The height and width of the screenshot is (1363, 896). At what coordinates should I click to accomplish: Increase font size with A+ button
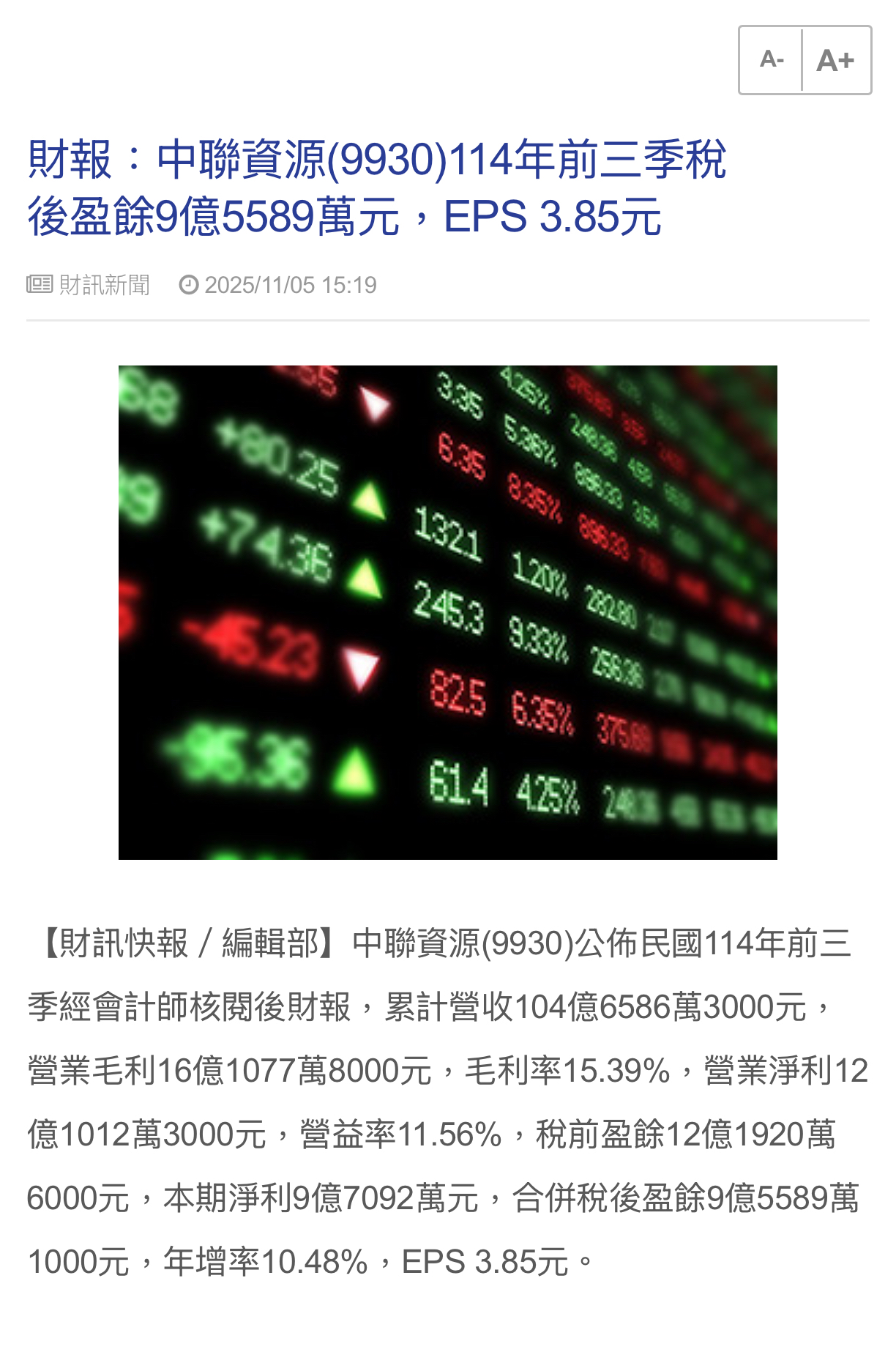click(x=836, y=60)
